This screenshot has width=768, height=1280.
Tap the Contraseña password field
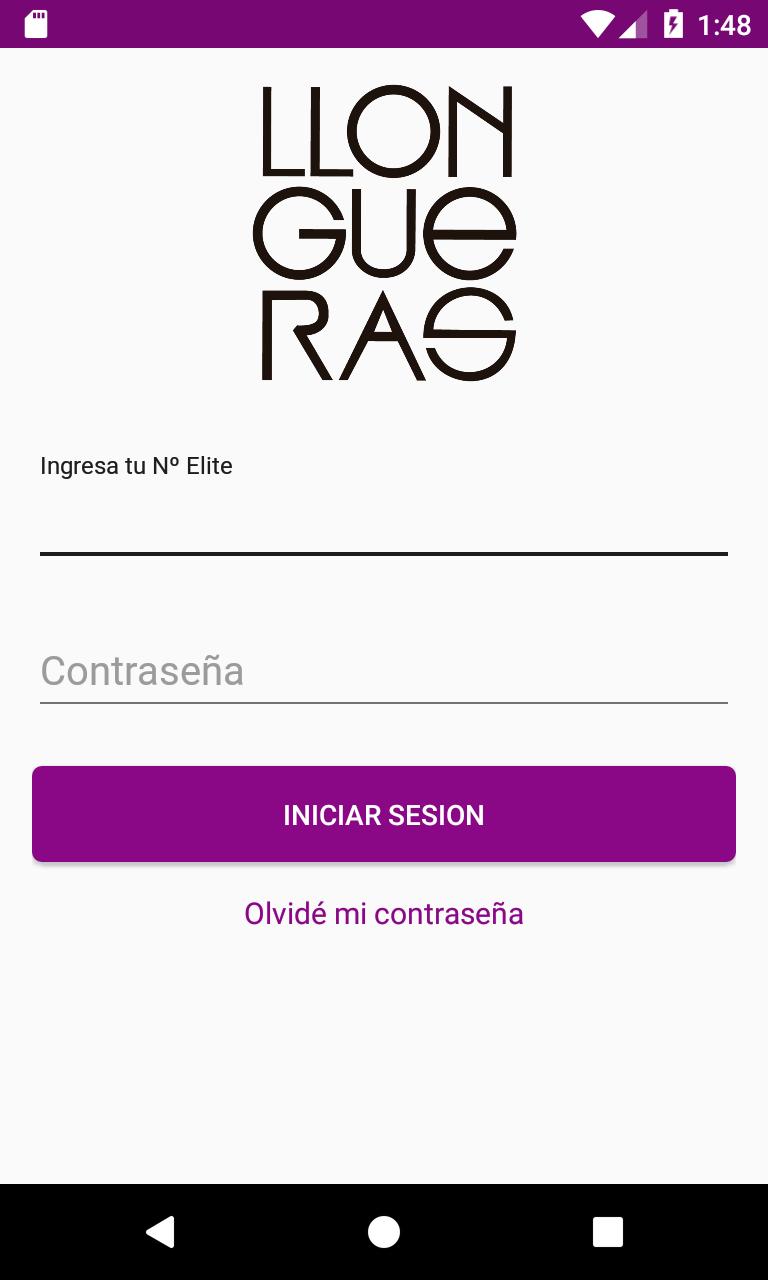coord(384,671)
